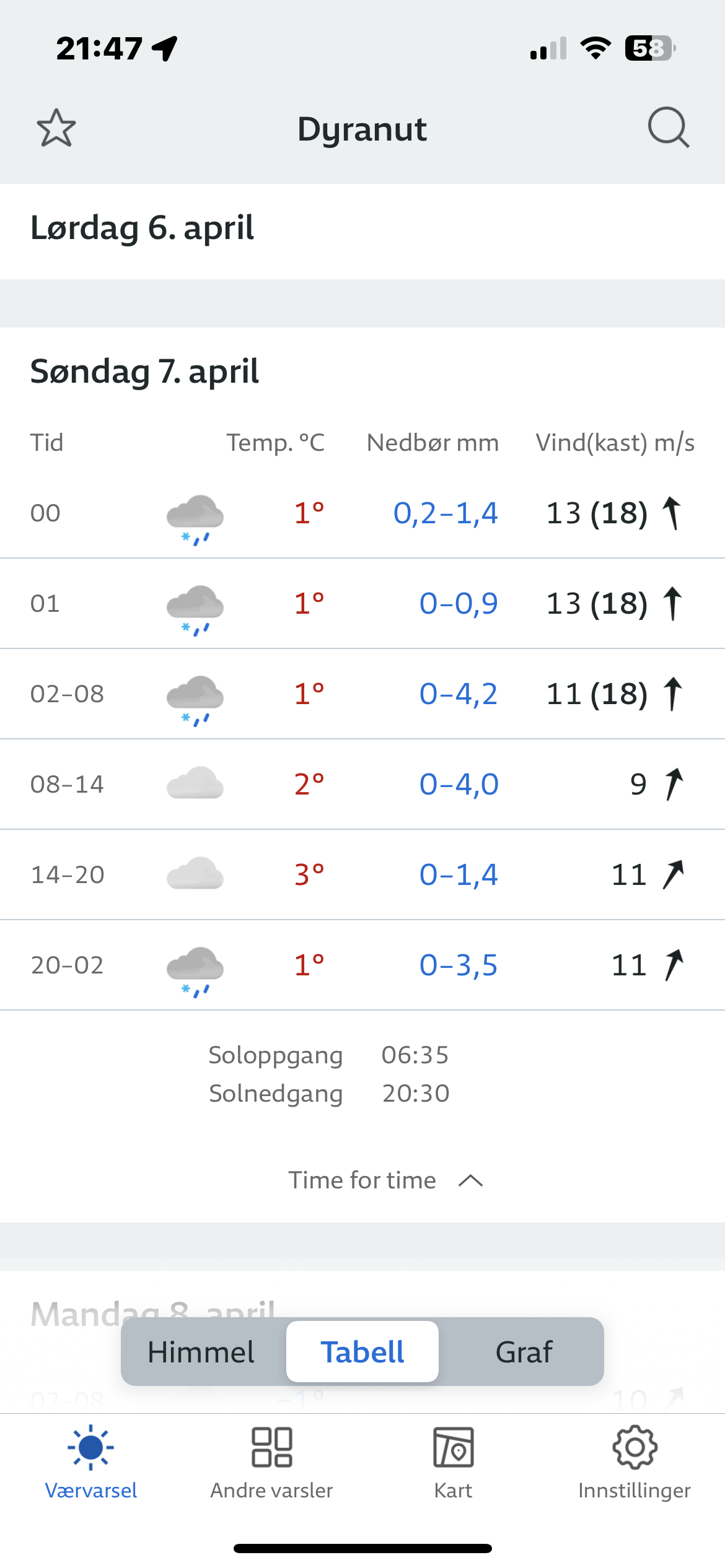The image size is (725, 1568).
Task: Switch to the Himmel view
Action: (201, 1352)
